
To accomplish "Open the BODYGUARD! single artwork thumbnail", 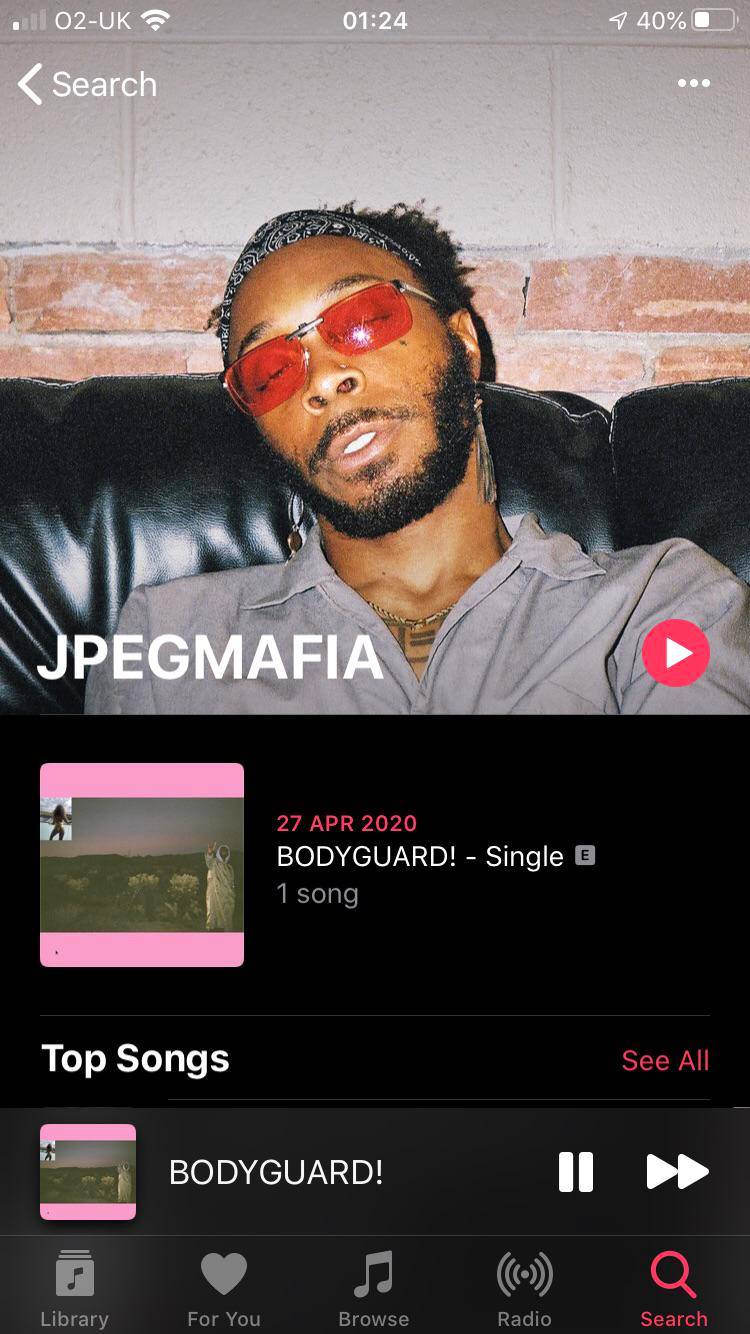I will pyautogui.click(x=141, y=864).
